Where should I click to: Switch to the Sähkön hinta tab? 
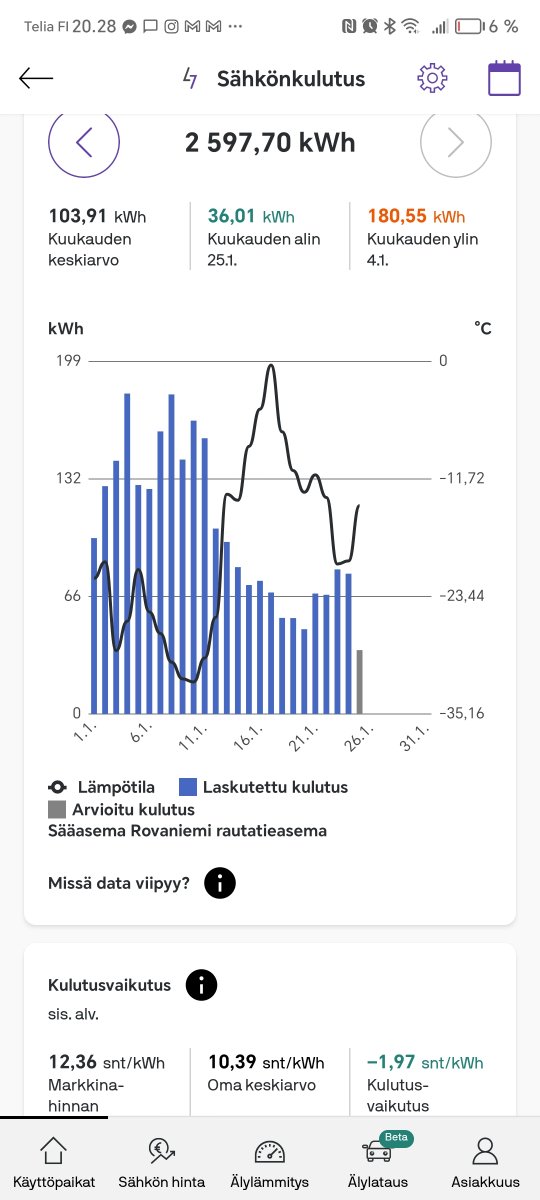(x=161, y=1162)
